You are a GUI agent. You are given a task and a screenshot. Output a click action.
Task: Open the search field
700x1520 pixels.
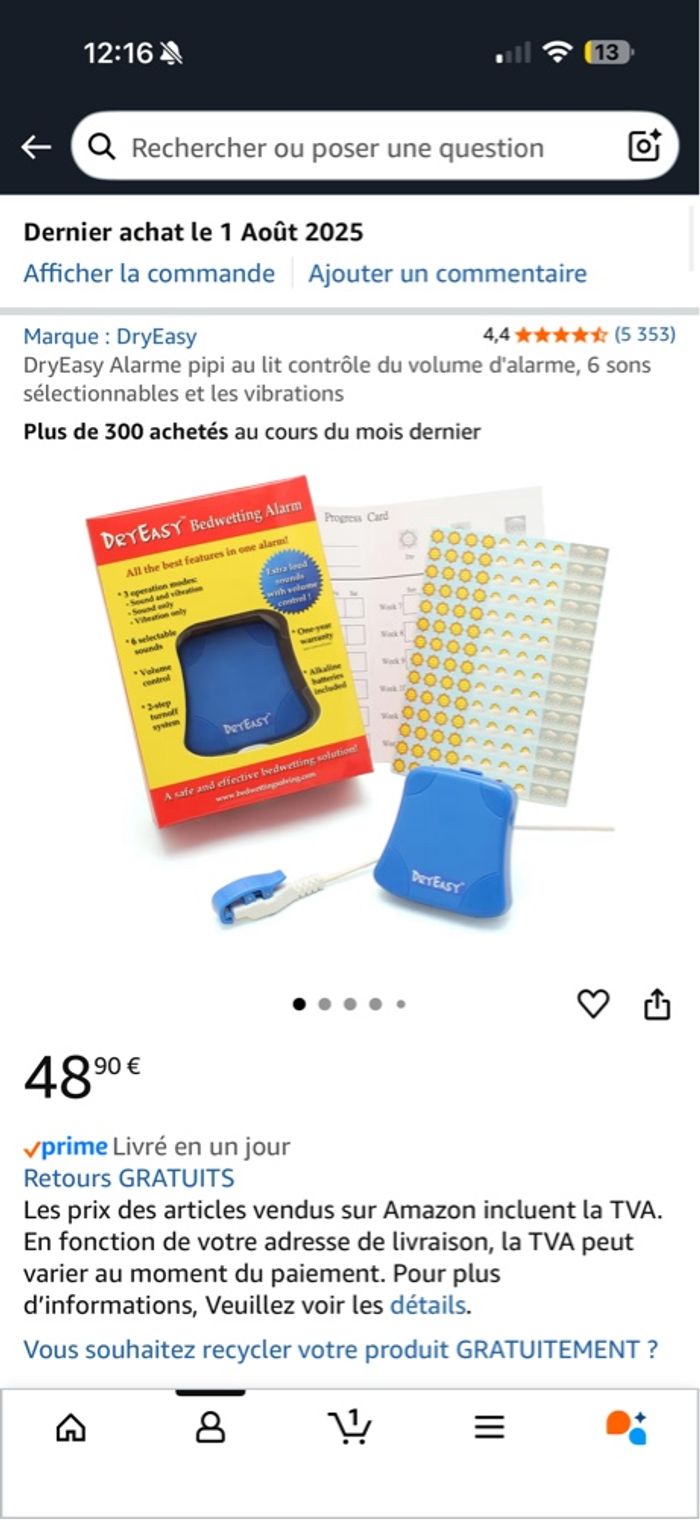[340, 148]
